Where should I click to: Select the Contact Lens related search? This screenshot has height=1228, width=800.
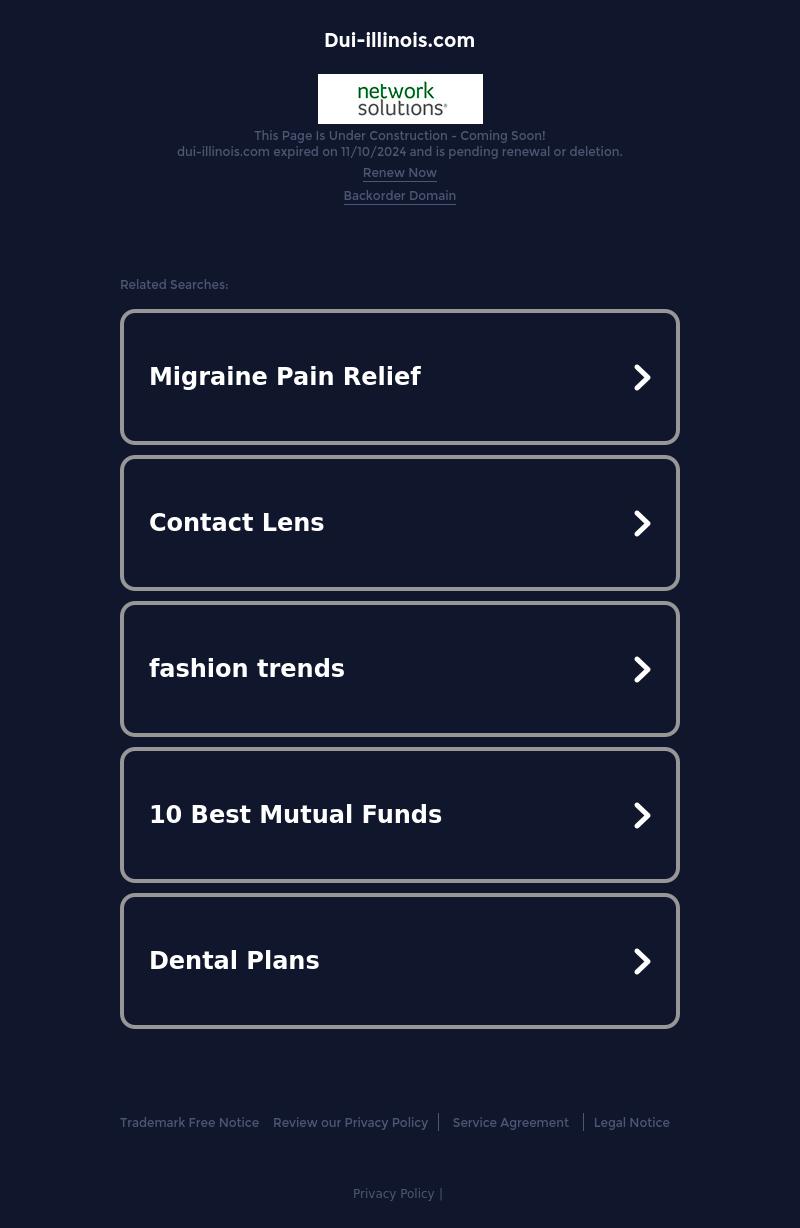coord(399,523)
